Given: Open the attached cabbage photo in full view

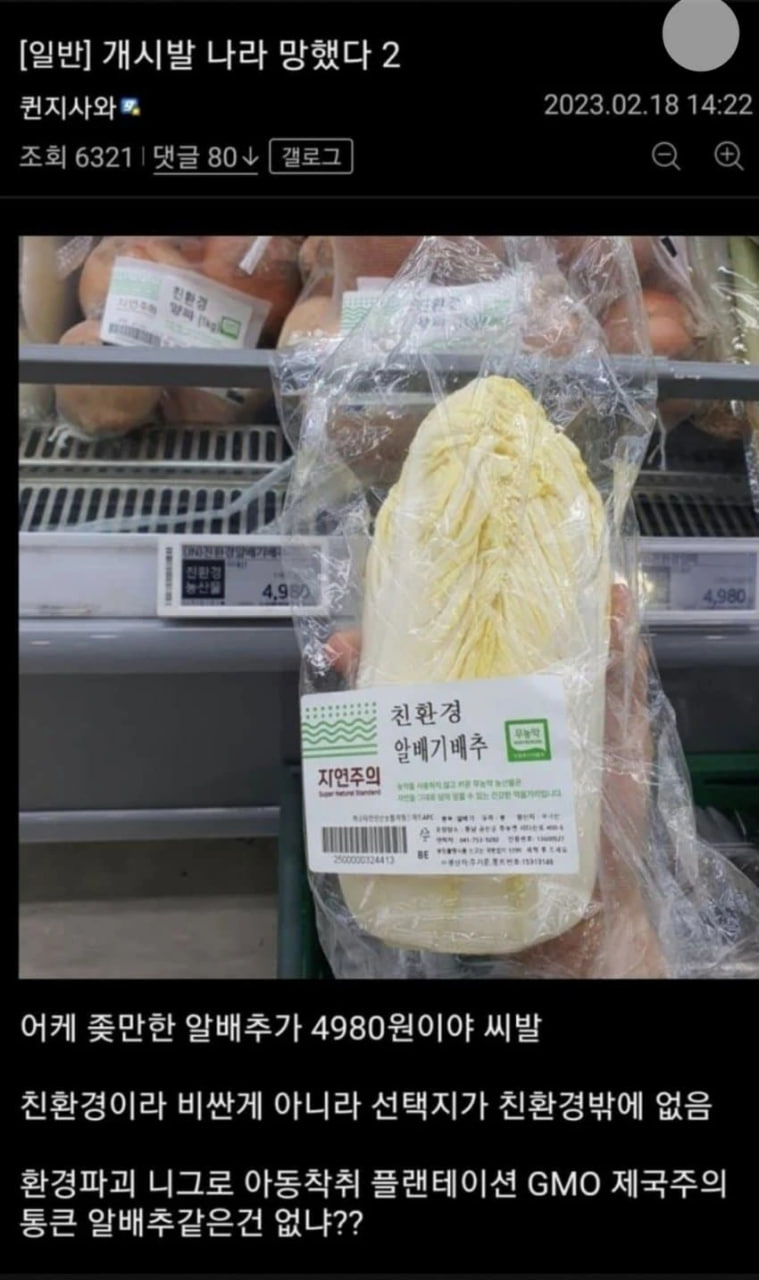Looking at the screenshot, I should click(x=388, y=606).
